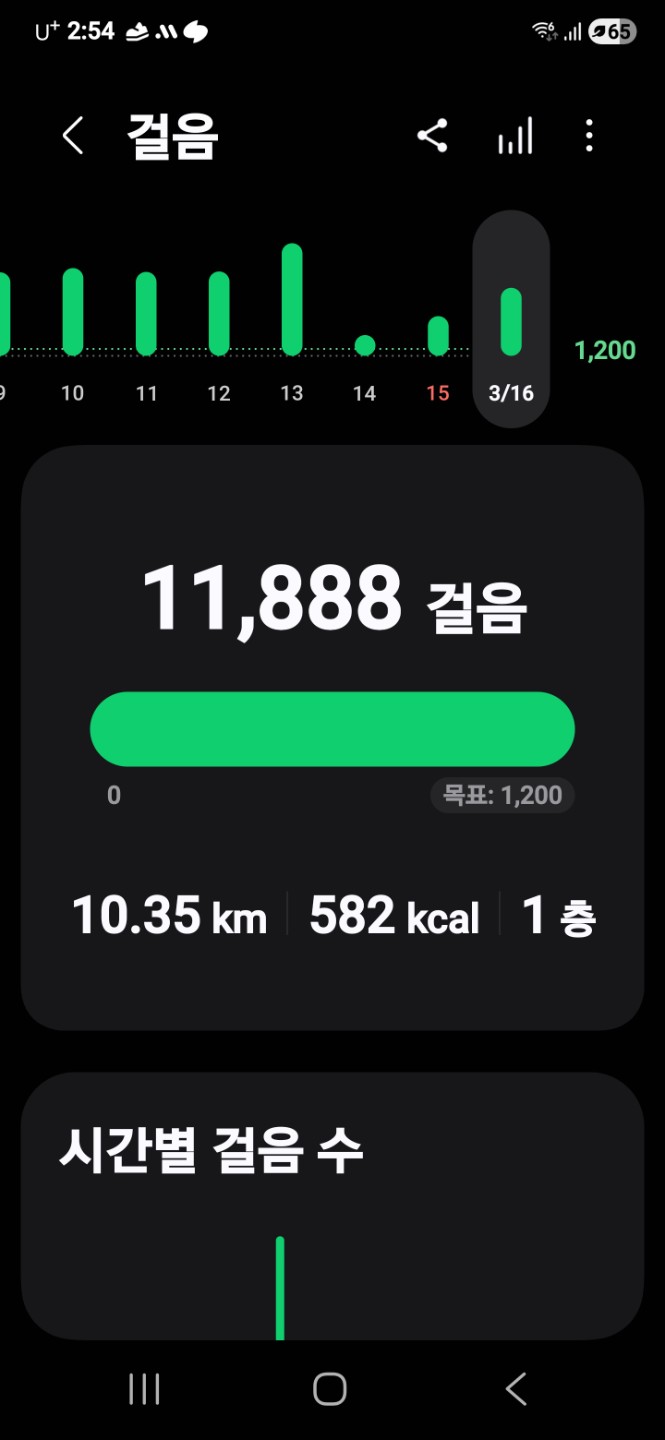
Task: Share the step count
Action: click(432, 136)
